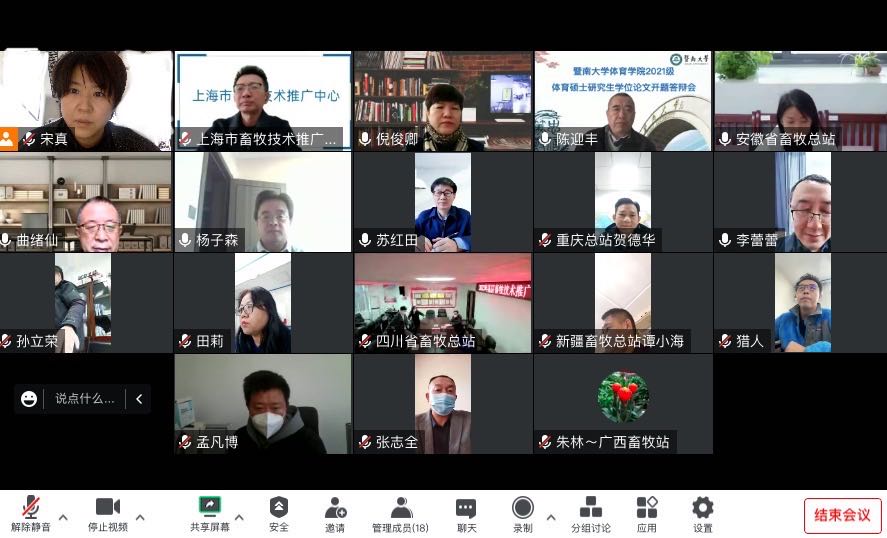Start recording with 录制
The height and width of the screenshot is (538, 887).
[522, 513]
